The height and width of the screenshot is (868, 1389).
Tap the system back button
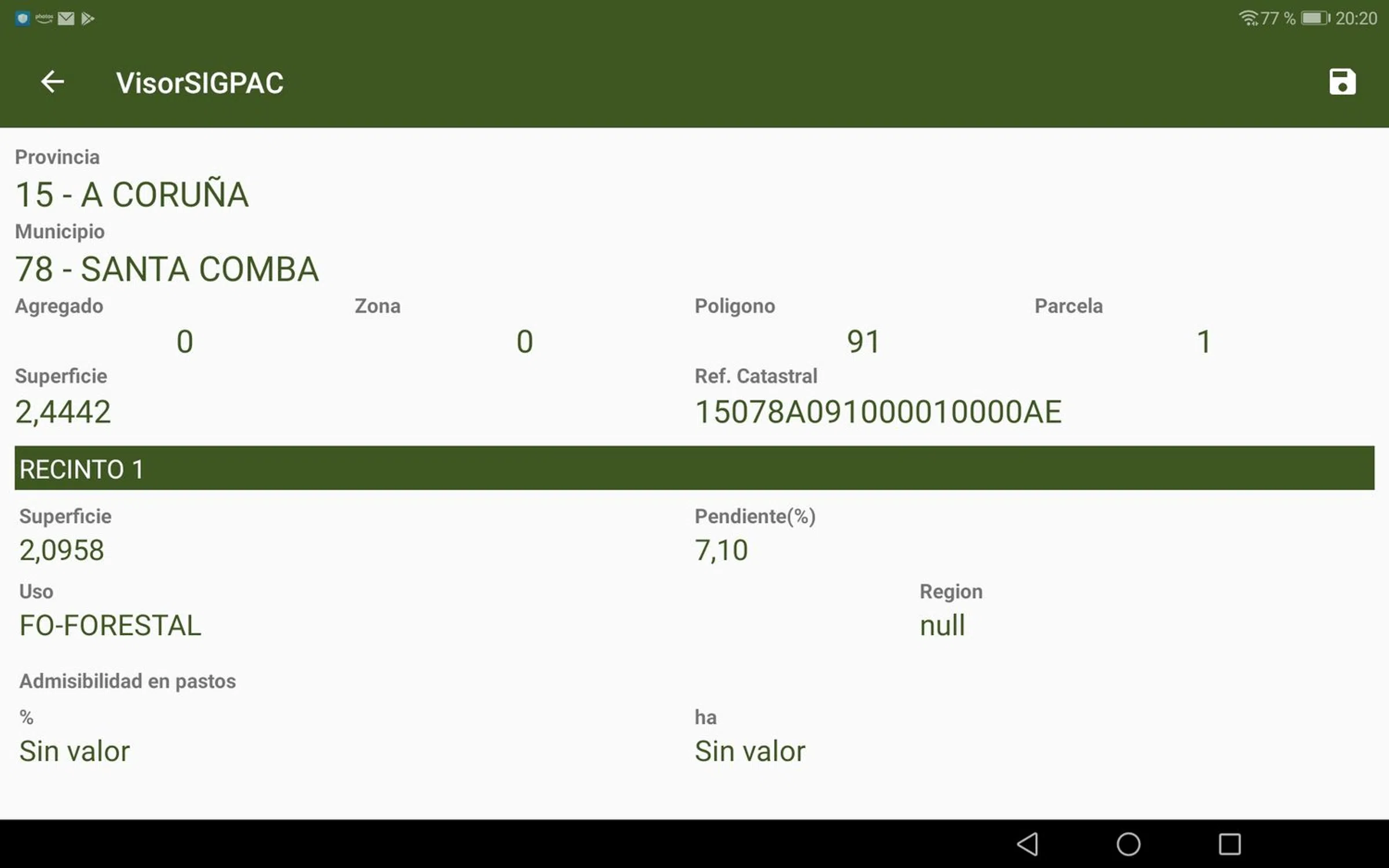click(1028, 844)
